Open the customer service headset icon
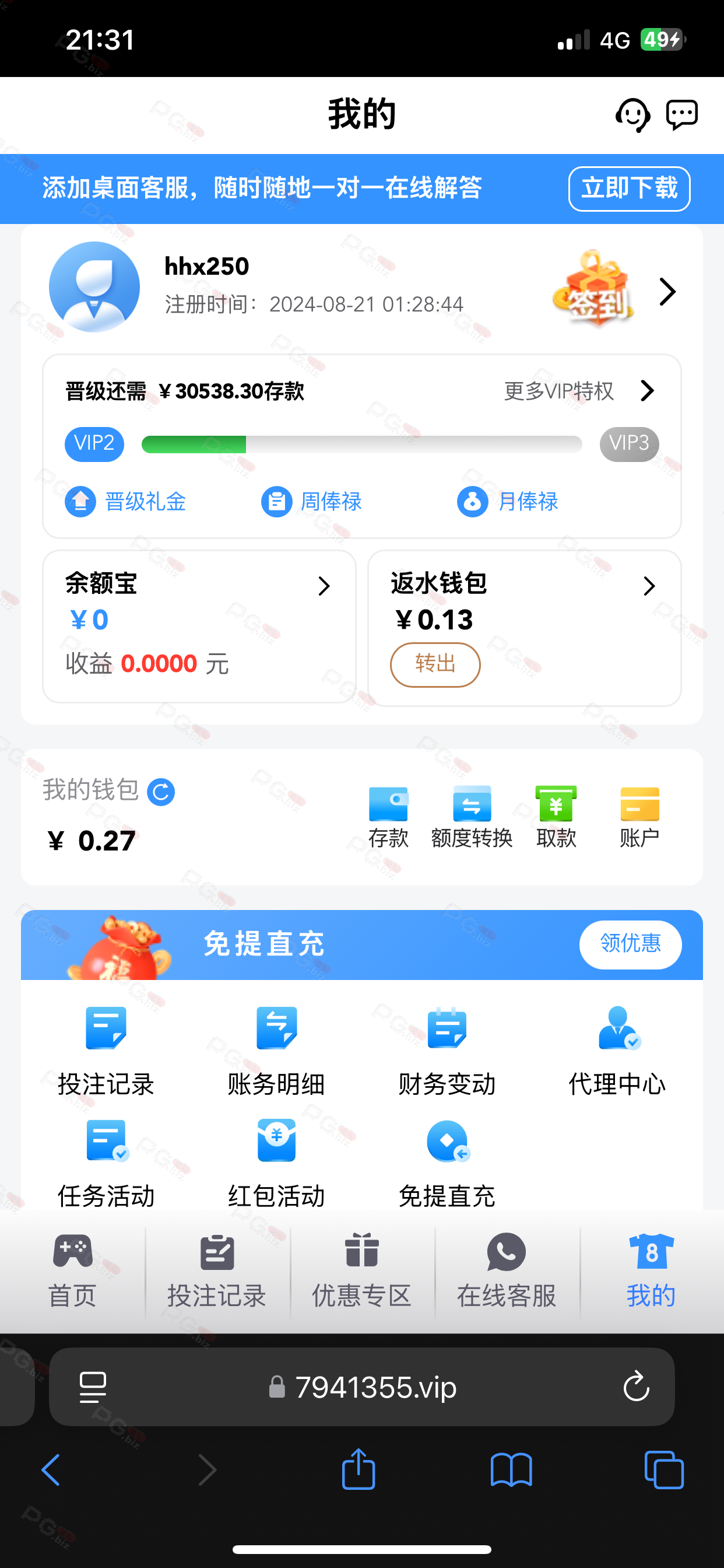This screenshot has height=1568, width=724. pos(632,115)
